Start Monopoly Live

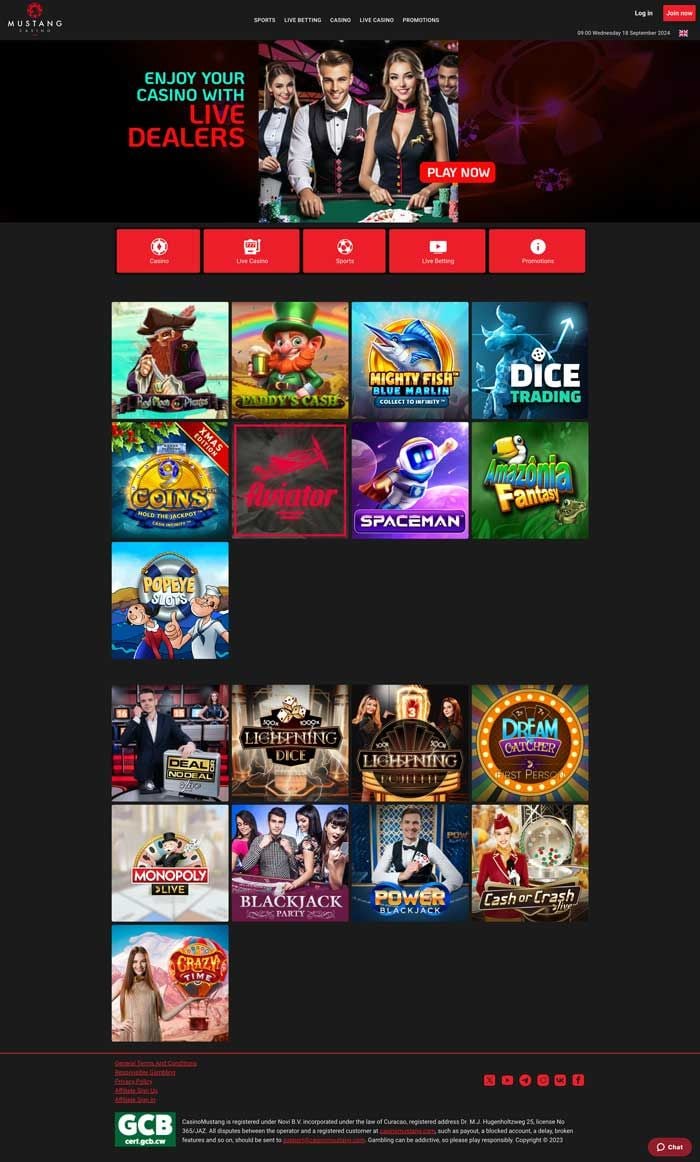[170, 863]
